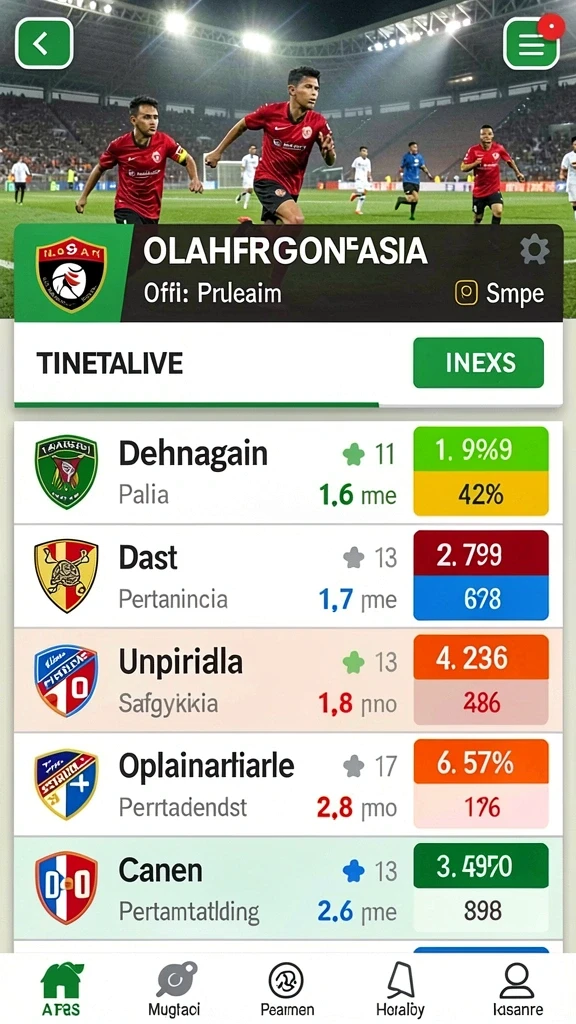The height and width of the screenshot is (1024, 576).
Task: Open settings gear on the OLAHFRGON ASIA banner
Action: click(534, 251)
